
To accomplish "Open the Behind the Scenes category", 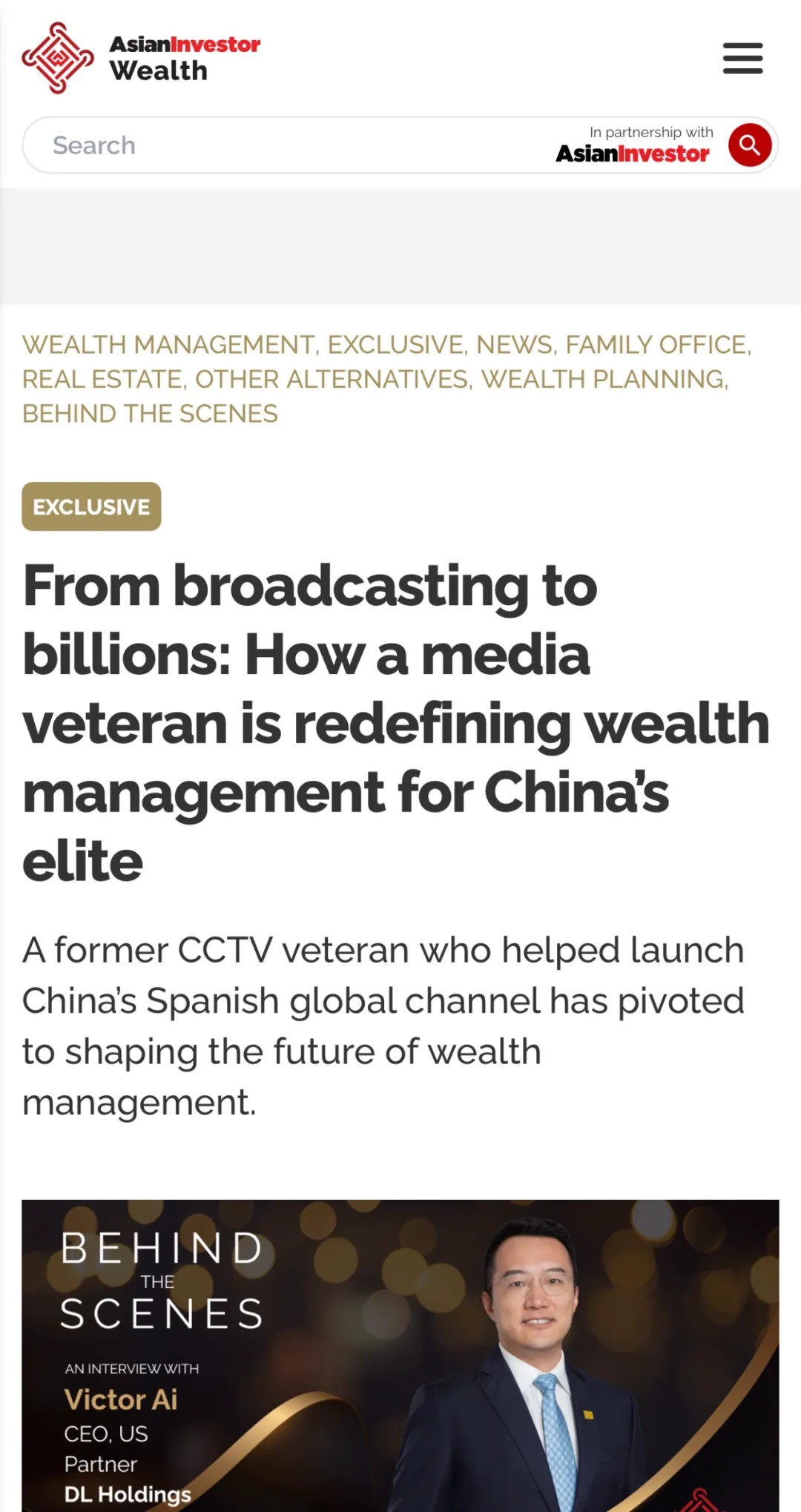I will (x=150, y=413).
